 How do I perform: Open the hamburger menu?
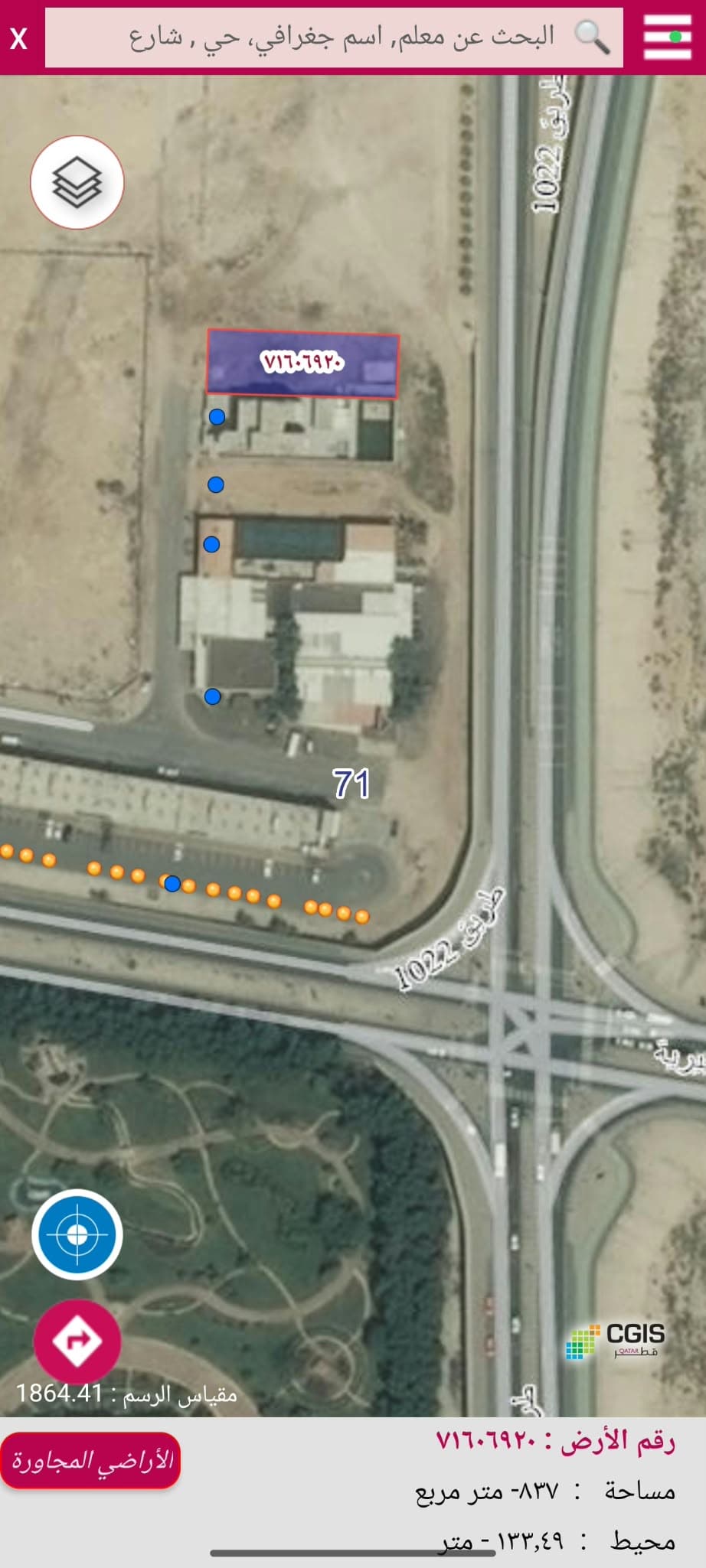667,37
